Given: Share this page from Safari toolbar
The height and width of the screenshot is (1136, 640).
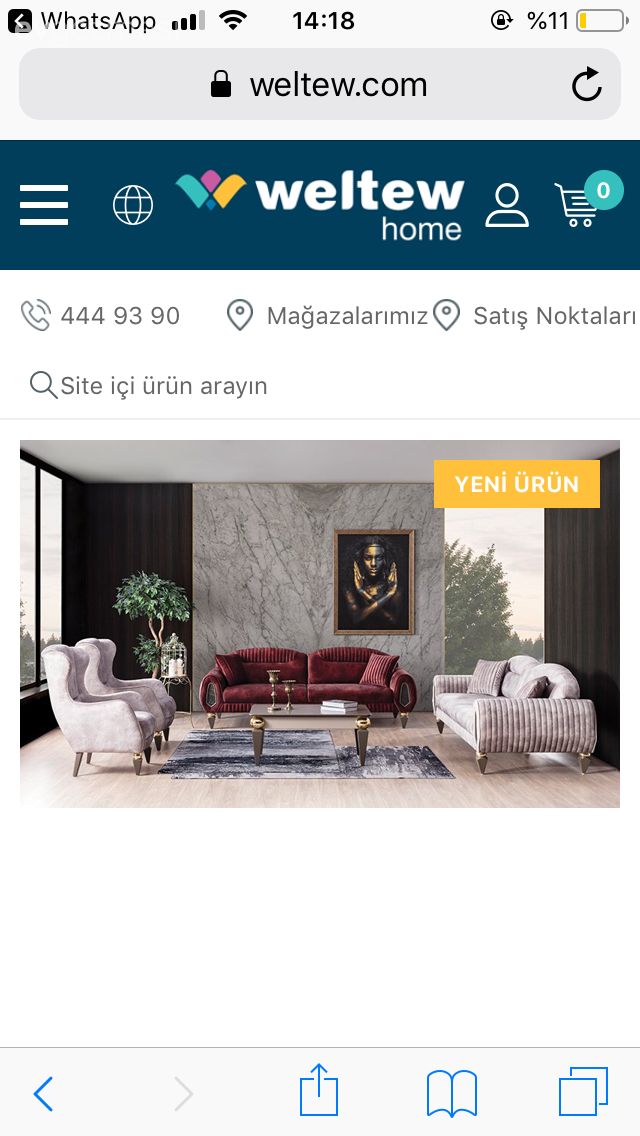Looking at the screenshot, I should click(x=319, y=1090).
